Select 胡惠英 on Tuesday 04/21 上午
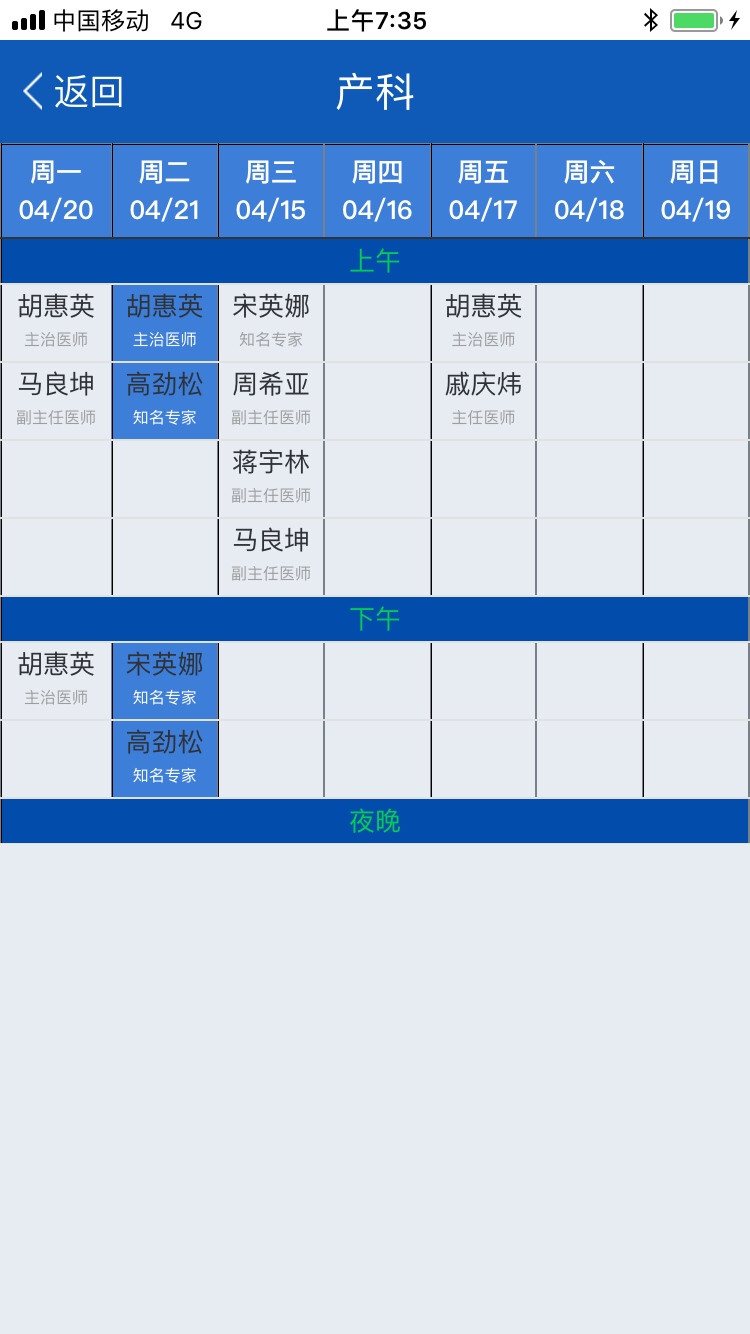The width and height of the screenshot is (750, 1334). tap(165, 322)
